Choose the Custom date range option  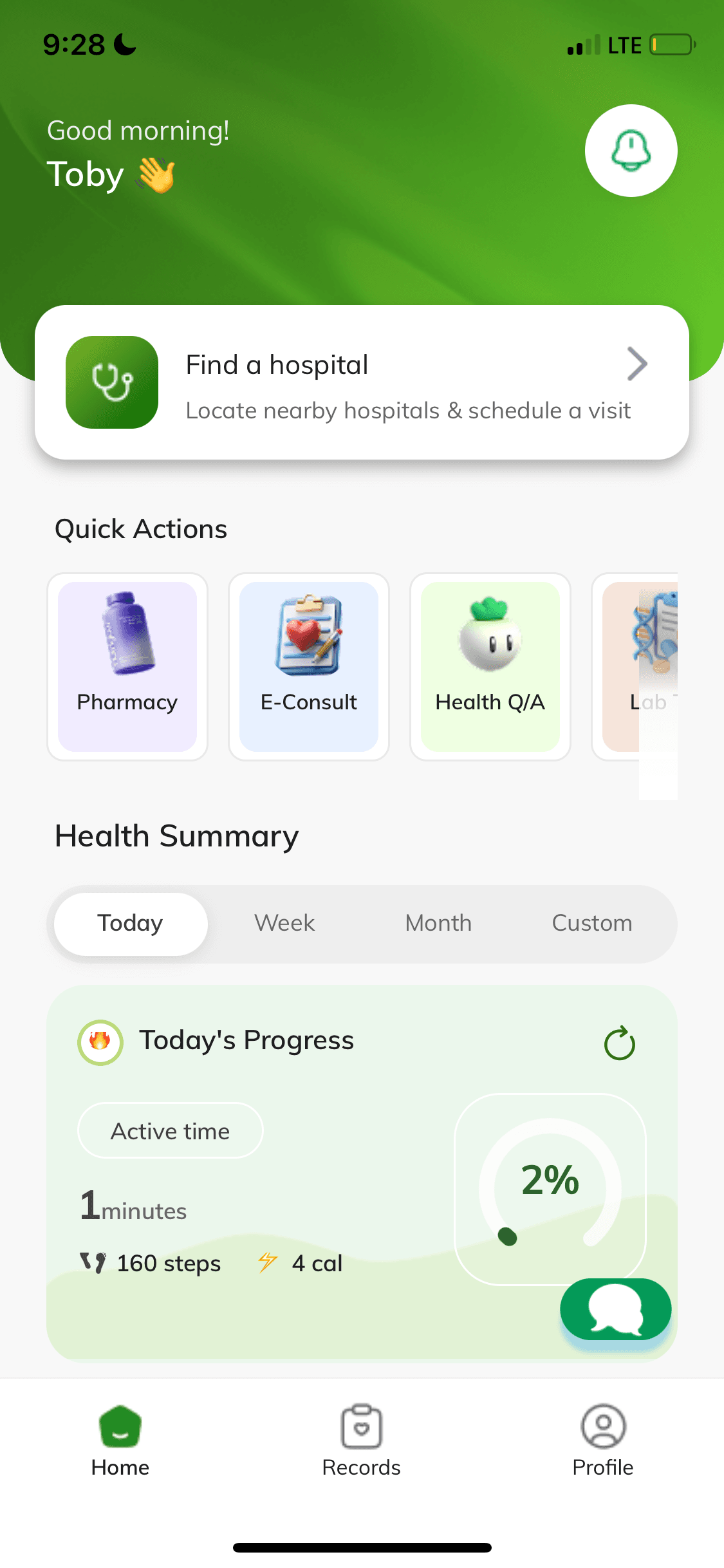[591, 923]
